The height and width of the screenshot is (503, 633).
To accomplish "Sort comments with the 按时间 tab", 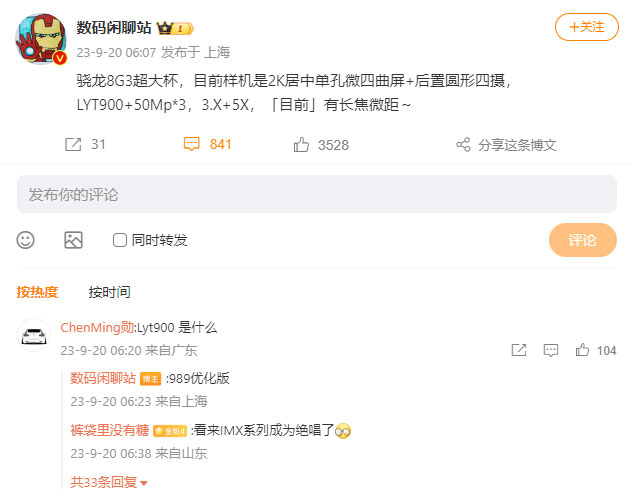I will click(x=109, y=292).
